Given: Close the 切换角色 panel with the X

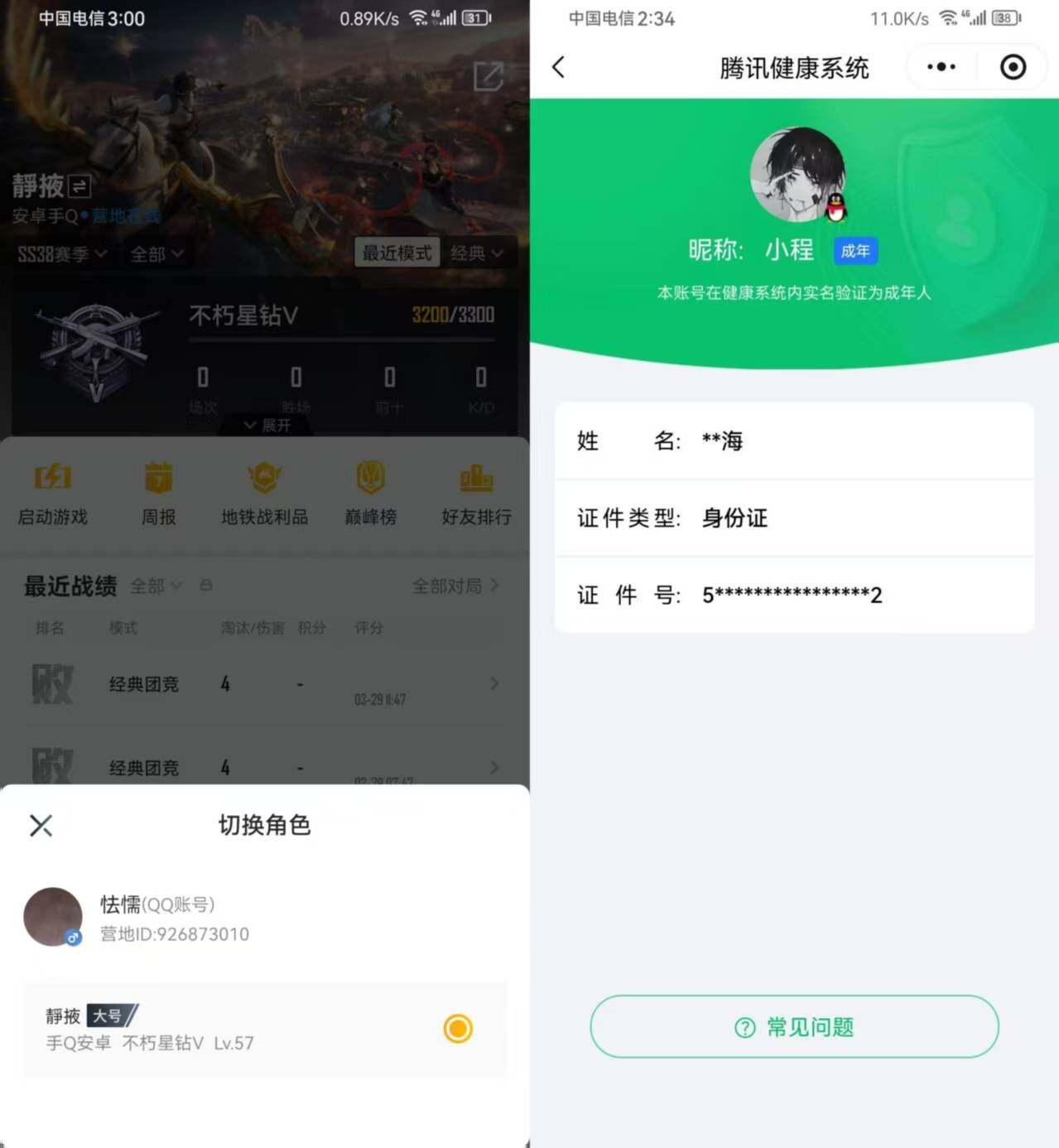Looking at the screenshot, I should point(41,825).
